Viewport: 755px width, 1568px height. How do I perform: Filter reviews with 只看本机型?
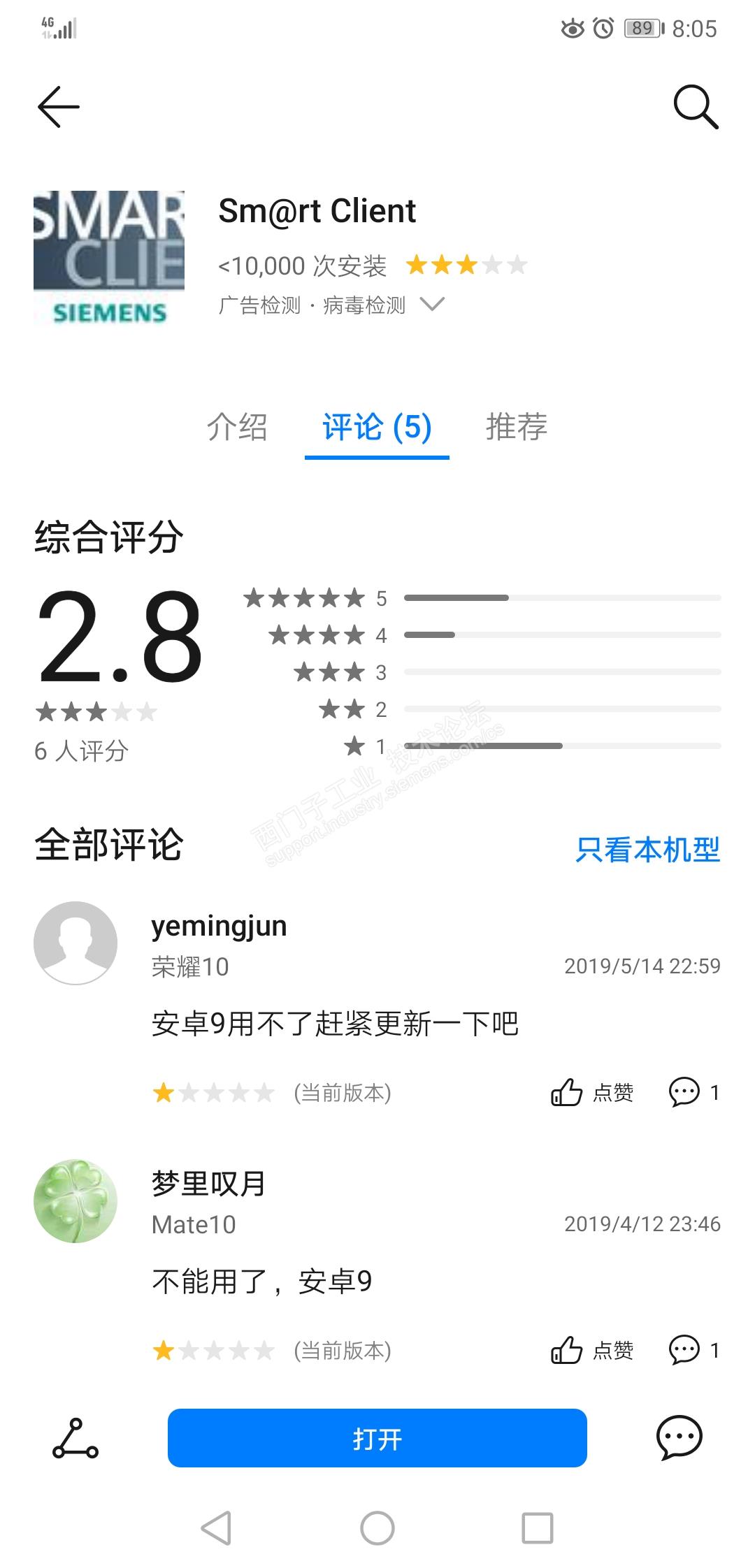pyautogui.click(x=647, y=849)
